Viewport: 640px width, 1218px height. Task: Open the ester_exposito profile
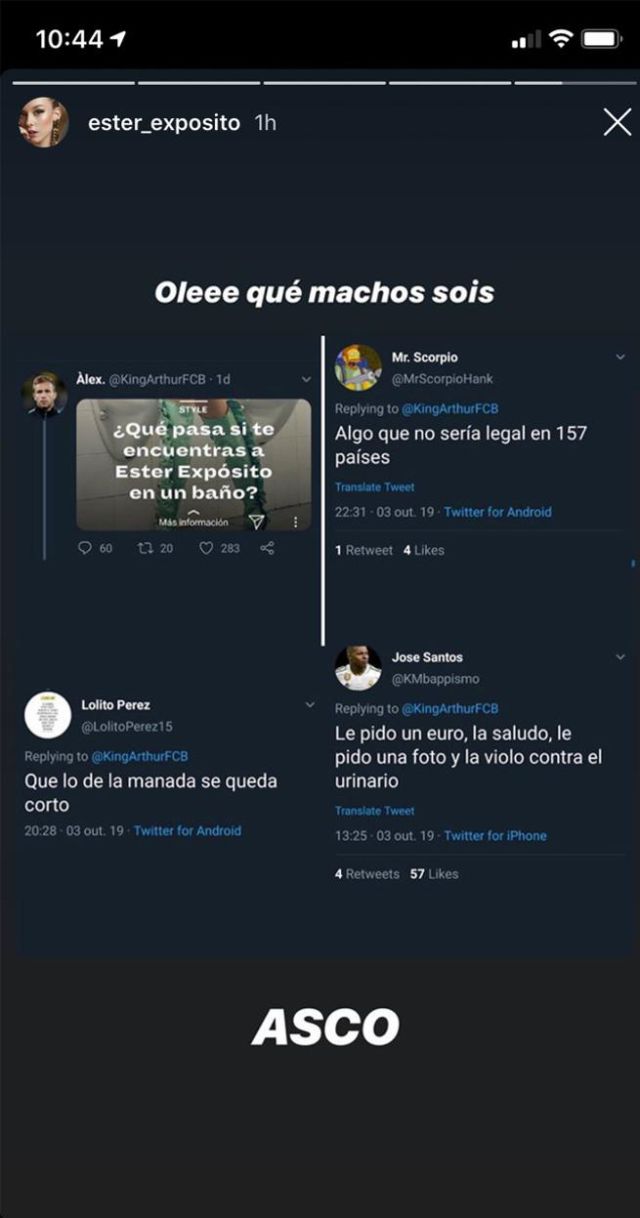coord(164,123)
